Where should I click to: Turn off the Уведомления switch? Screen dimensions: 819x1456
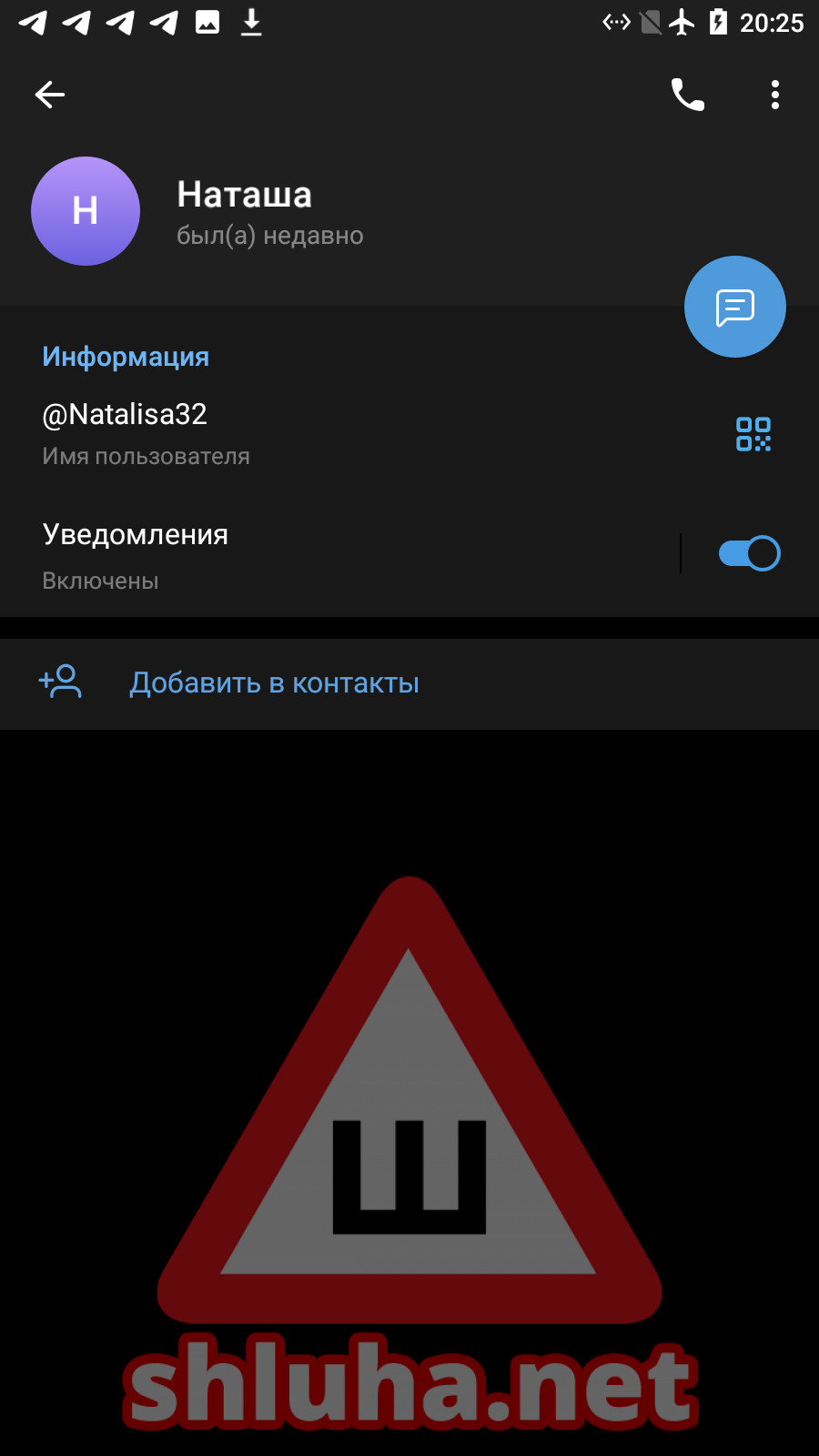pos(749,553)
